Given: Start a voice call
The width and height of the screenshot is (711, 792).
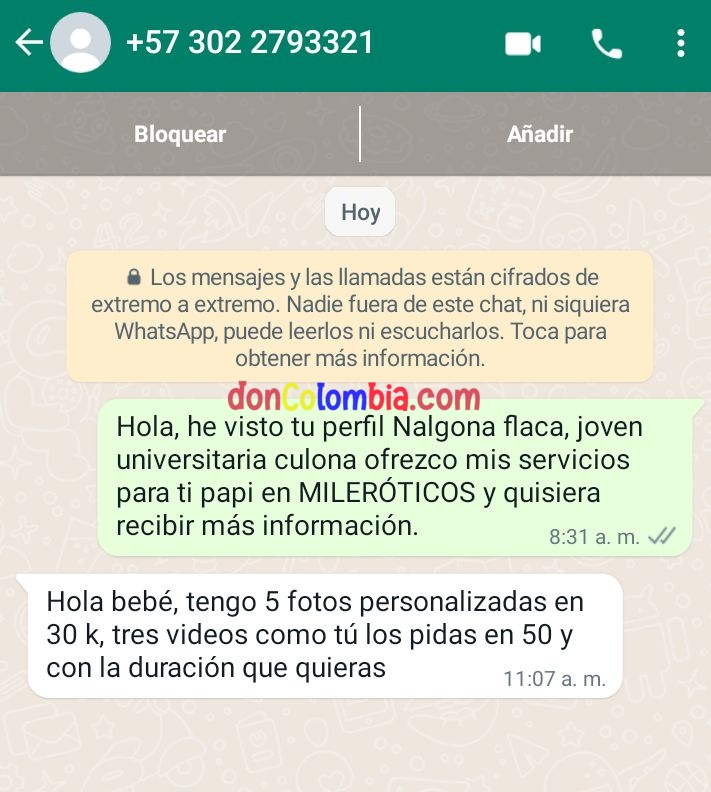Looking at the screenshot, I should (606, 44).
